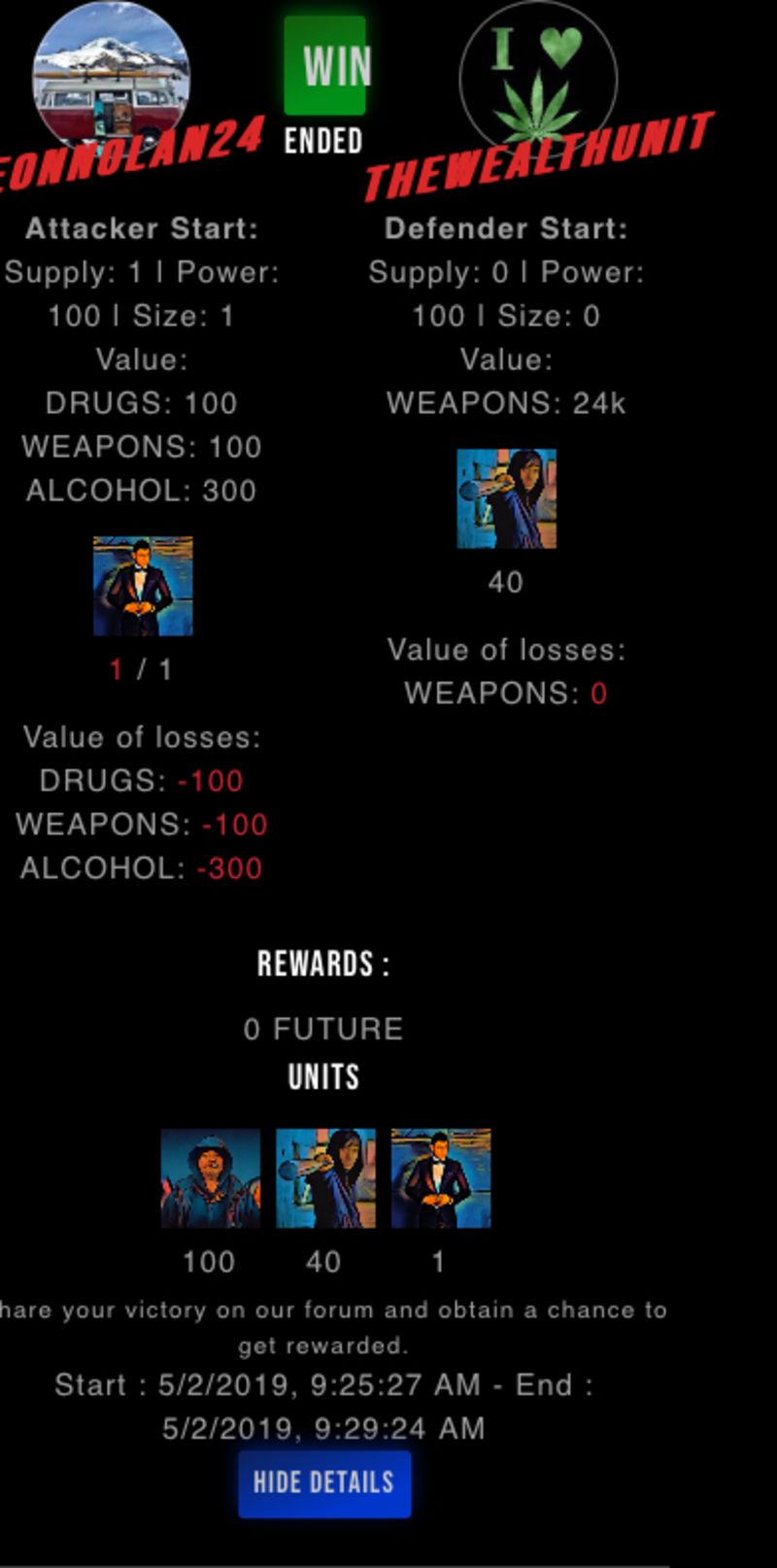
Task: Open the attacker's profile avatar
Action: 111,78
